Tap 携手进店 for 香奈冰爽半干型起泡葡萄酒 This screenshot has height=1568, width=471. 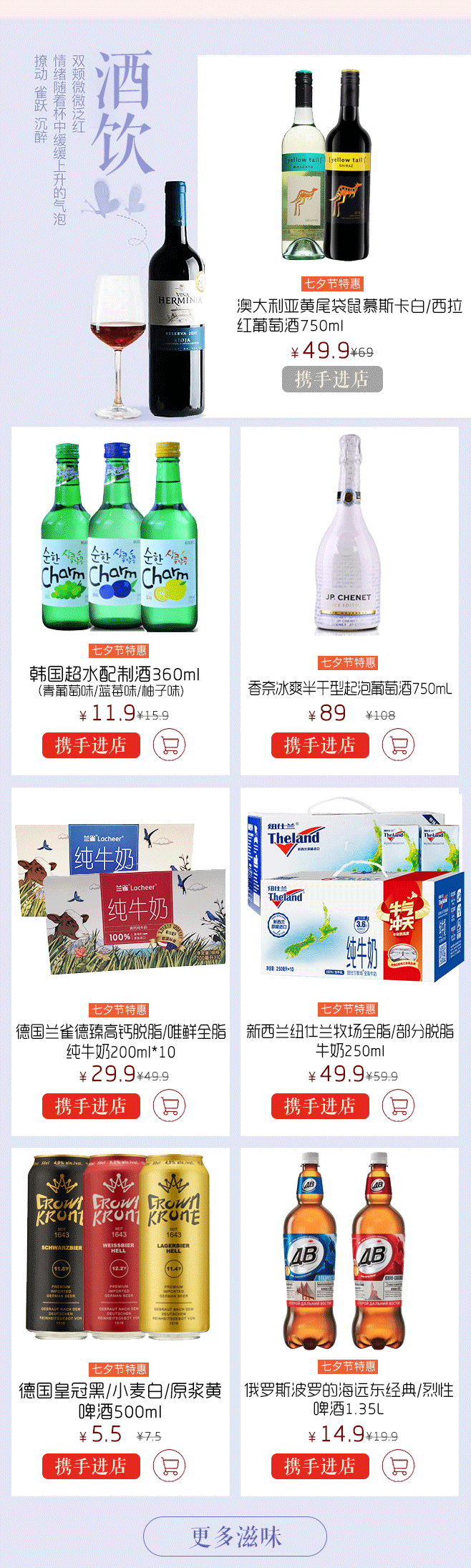[320, 745]
